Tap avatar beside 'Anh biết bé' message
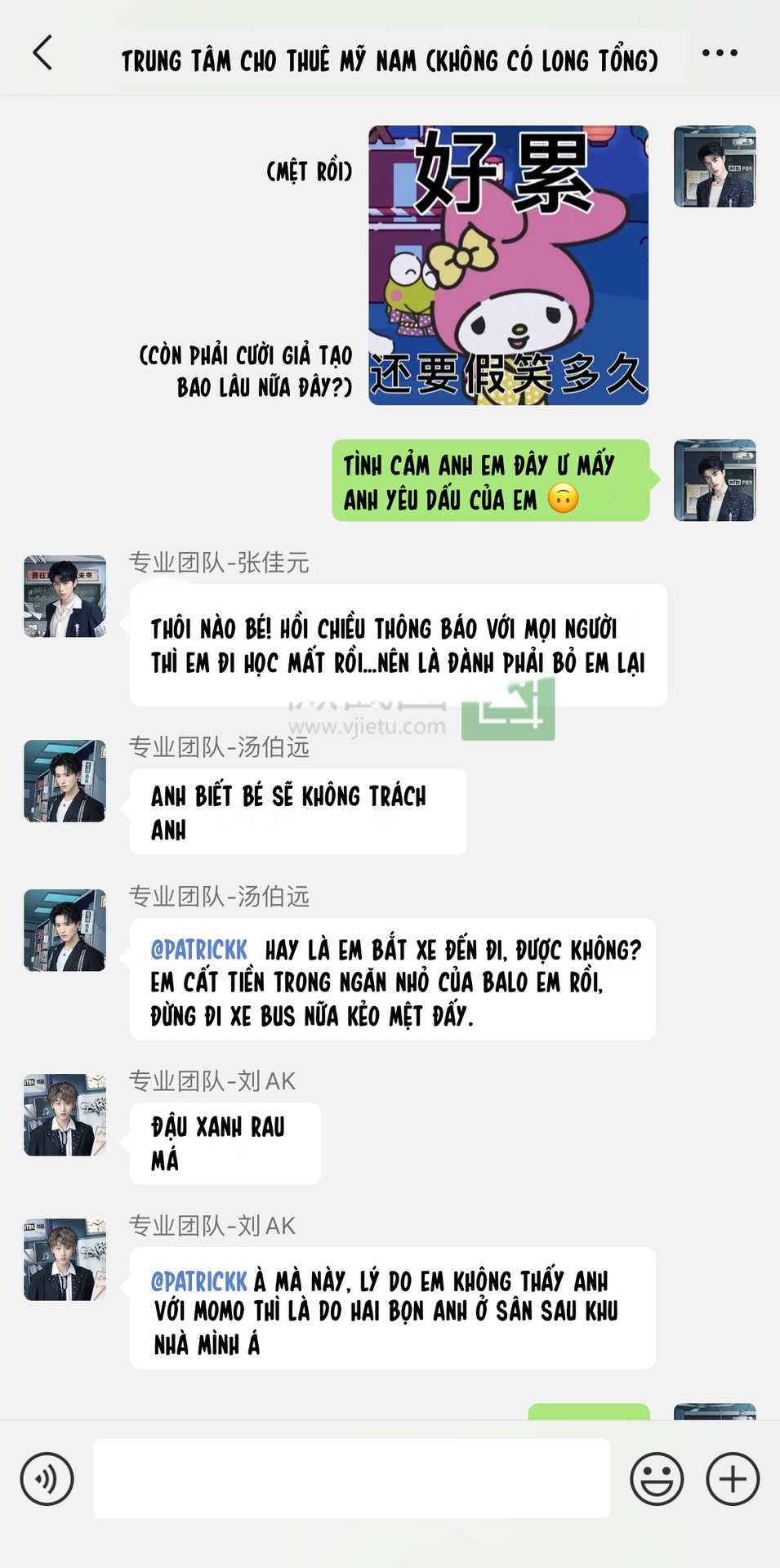This screenshot has height=1568, width=780. (x=65, y=781)
